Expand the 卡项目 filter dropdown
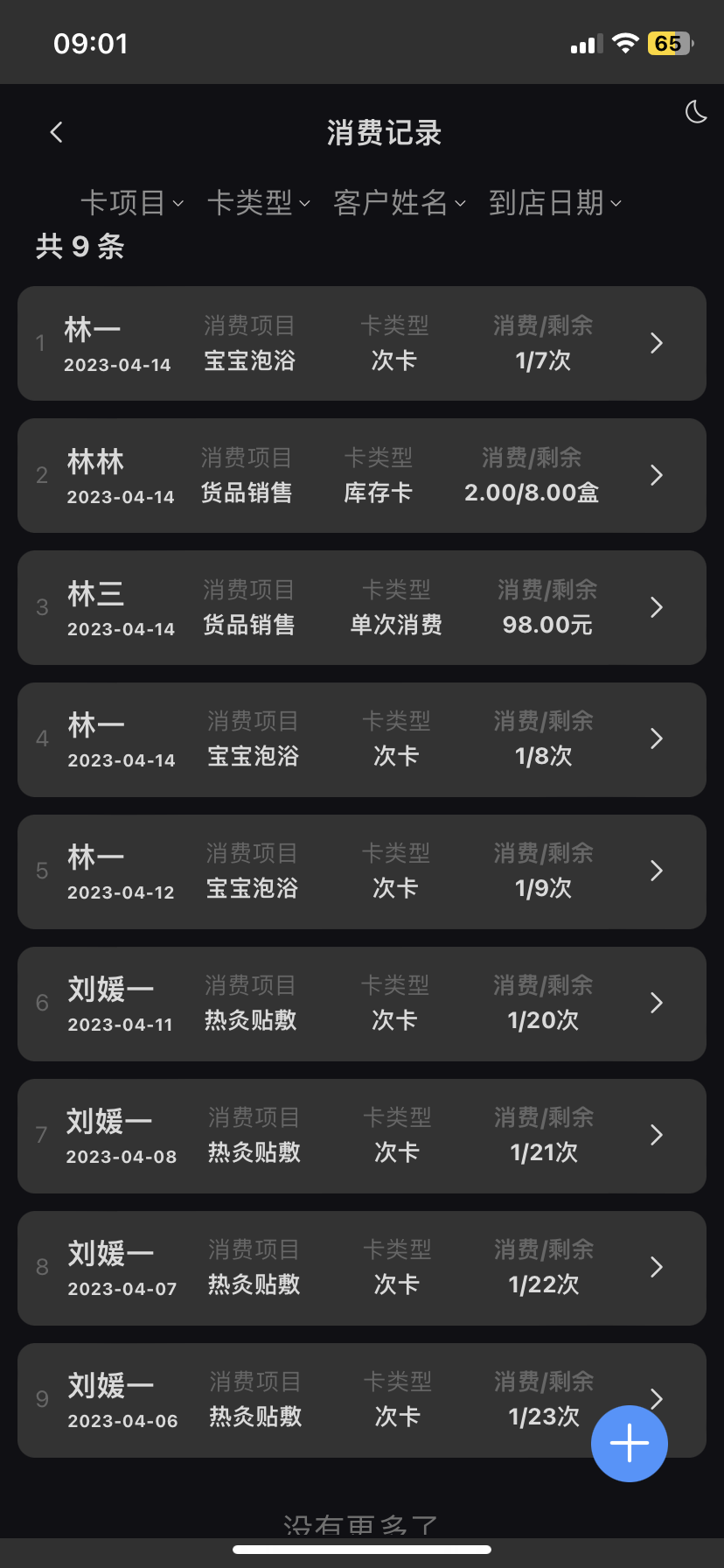Viewport: 724px width, 1568px height. [x=132, y=203]
